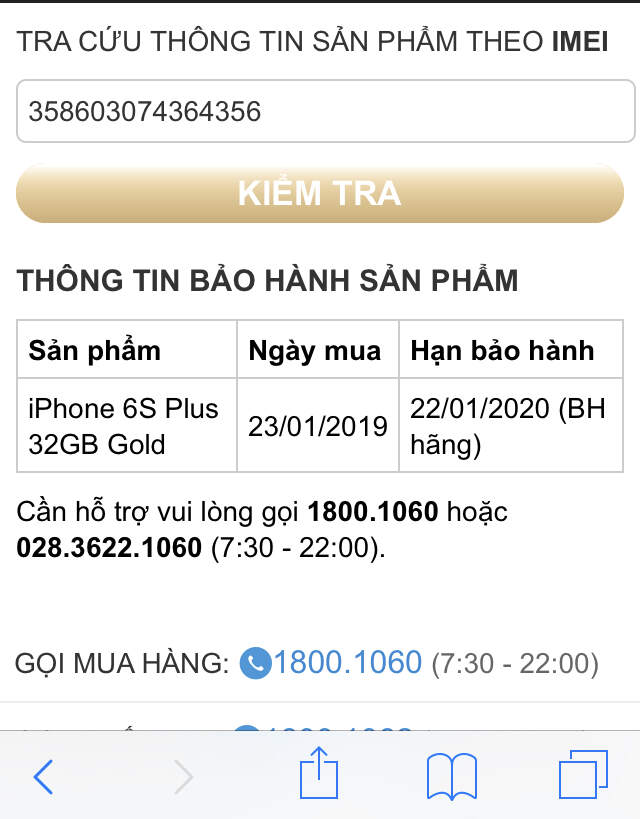Open the Safari share sheet

(319, 774)
